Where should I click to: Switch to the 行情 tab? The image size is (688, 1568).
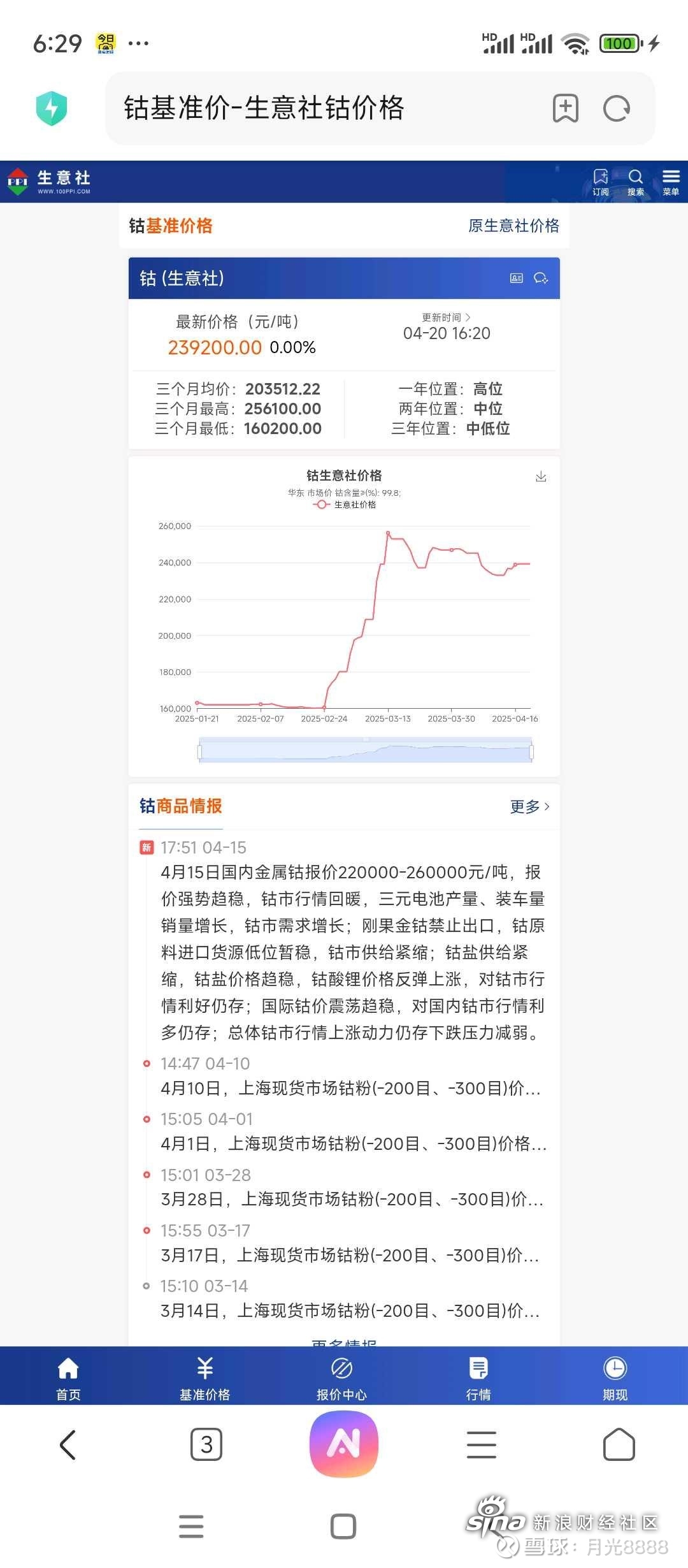click(x=478, y=1379)
